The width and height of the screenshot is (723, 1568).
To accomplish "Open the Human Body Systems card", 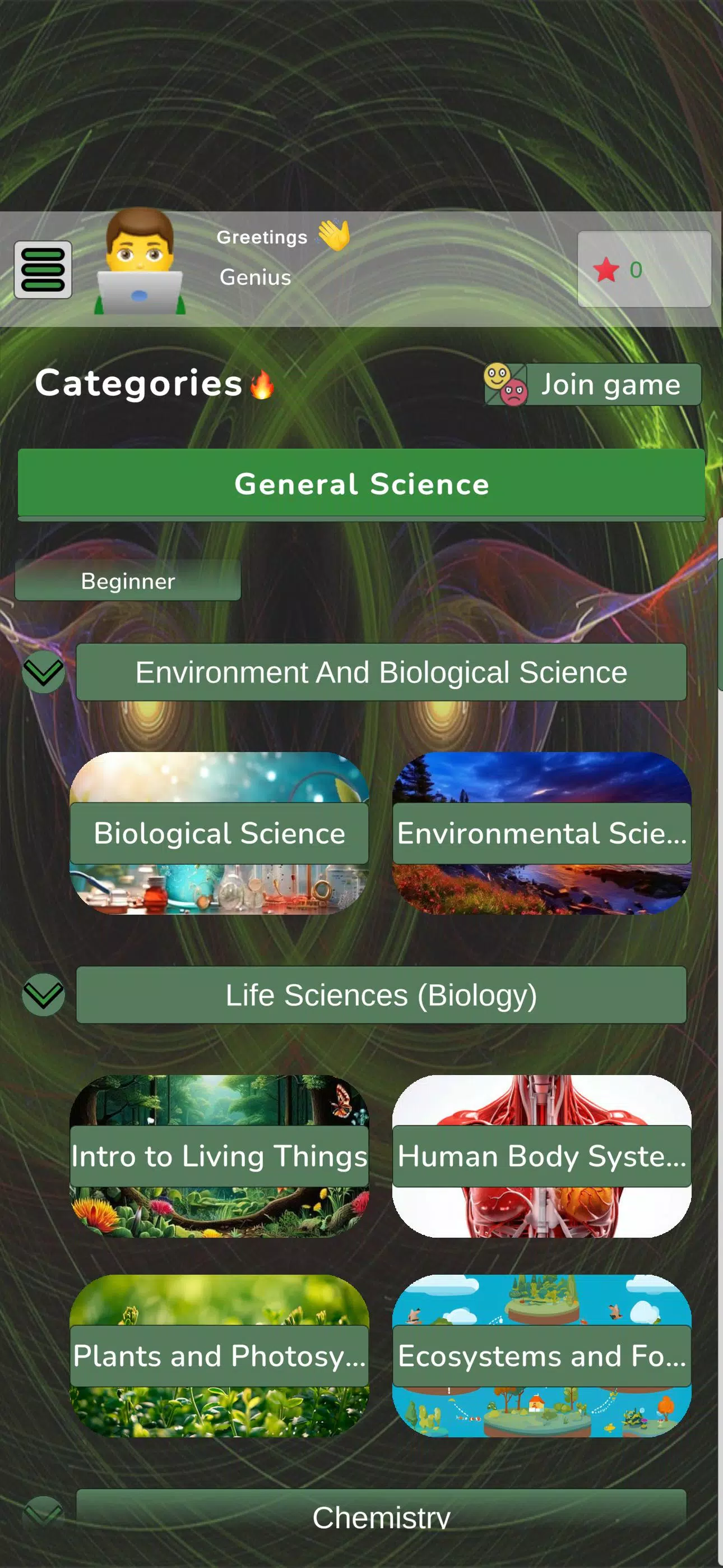I will tap(541, 1155).
